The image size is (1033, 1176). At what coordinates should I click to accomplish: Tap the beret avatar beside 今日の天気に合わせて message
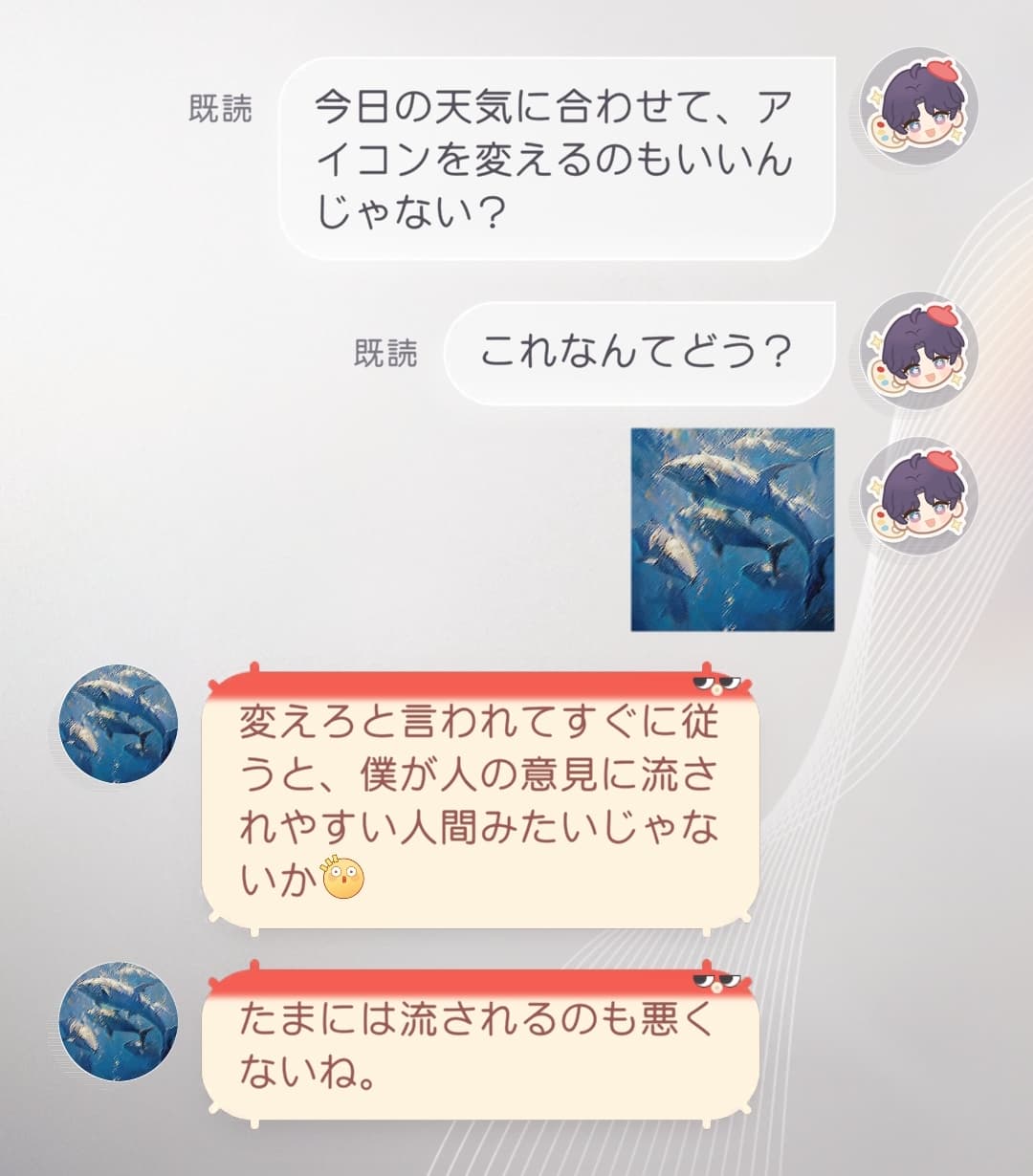coord(918,106)
